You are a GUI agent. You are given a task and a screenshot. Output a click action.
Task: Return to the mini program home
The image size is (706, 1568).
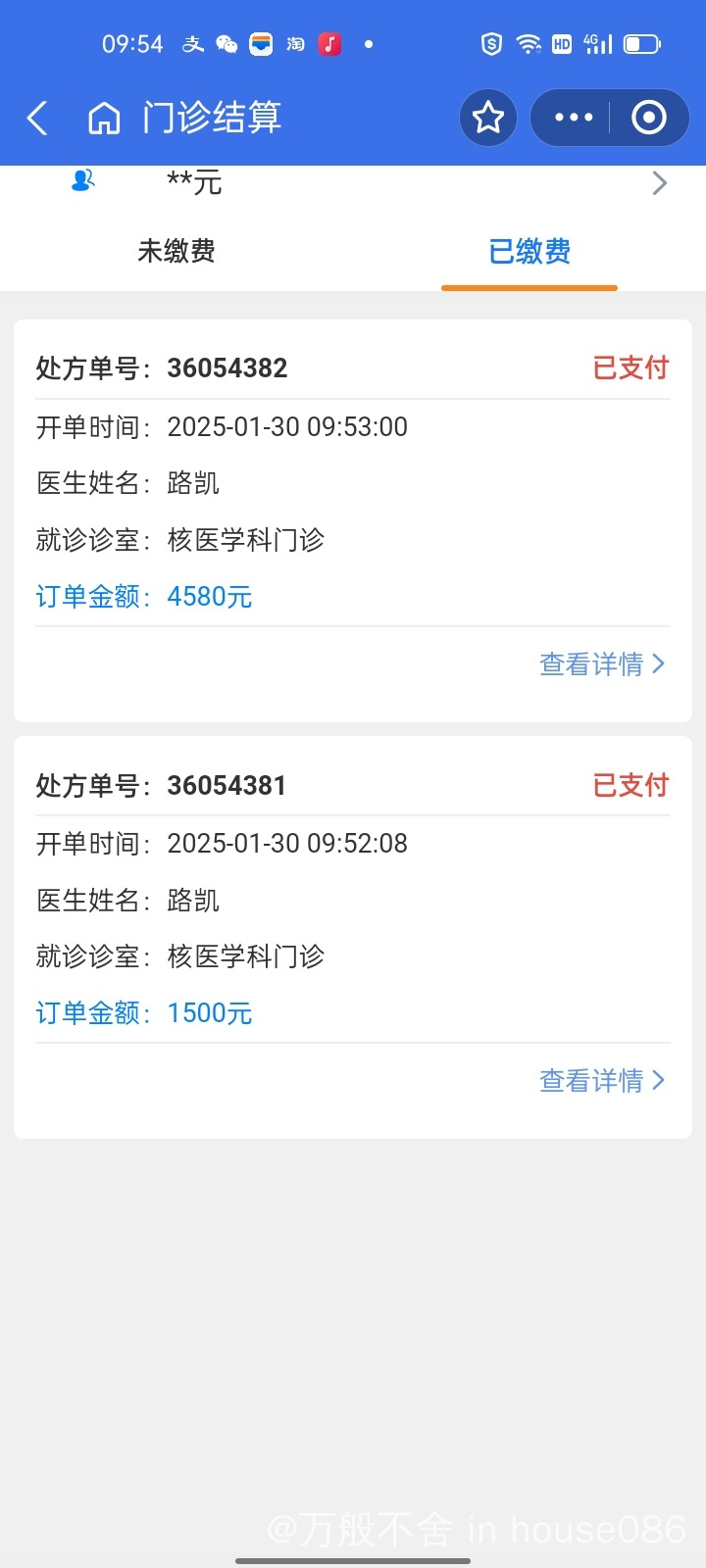(104, 119)
